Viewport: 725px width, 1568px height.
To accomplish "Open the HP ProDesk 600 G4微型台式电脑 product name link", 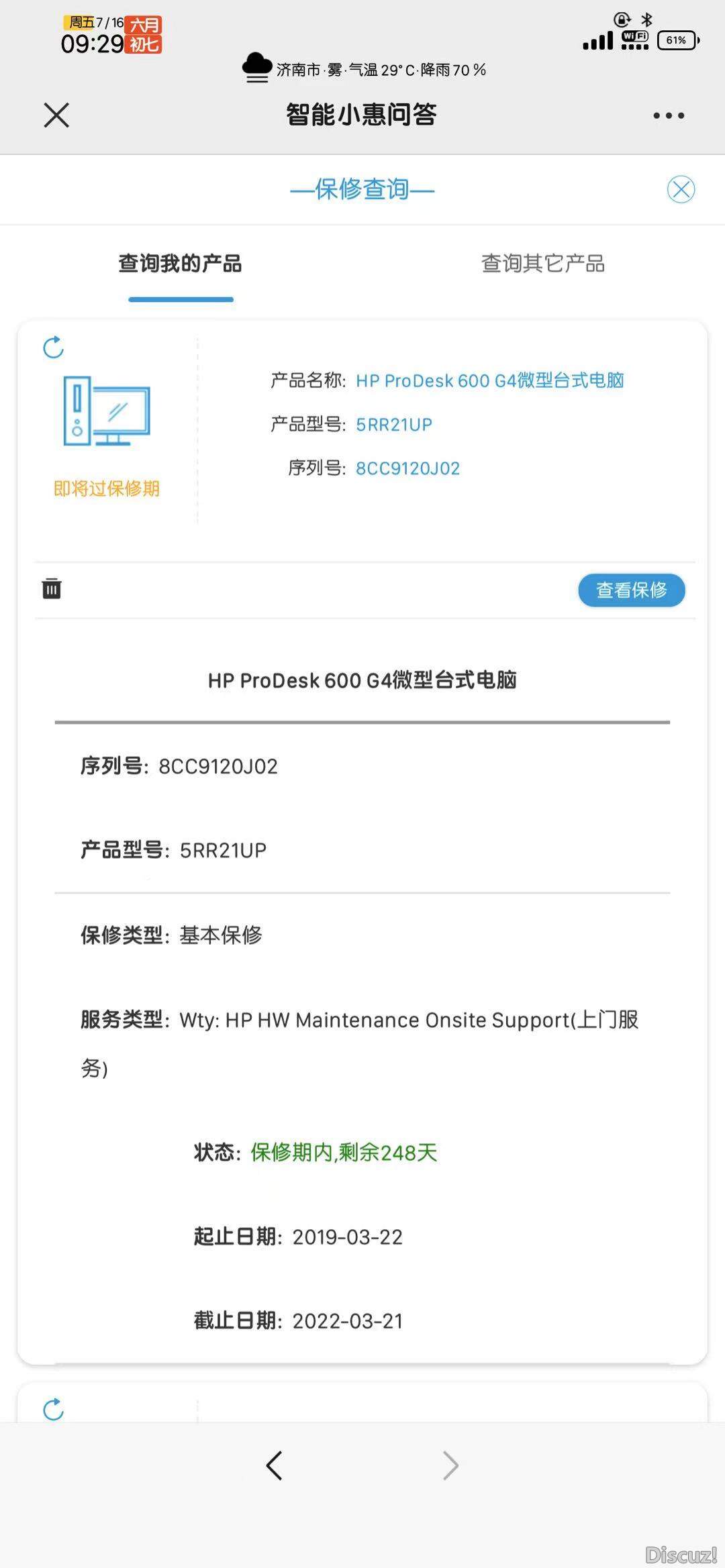I will coord(489,380).
